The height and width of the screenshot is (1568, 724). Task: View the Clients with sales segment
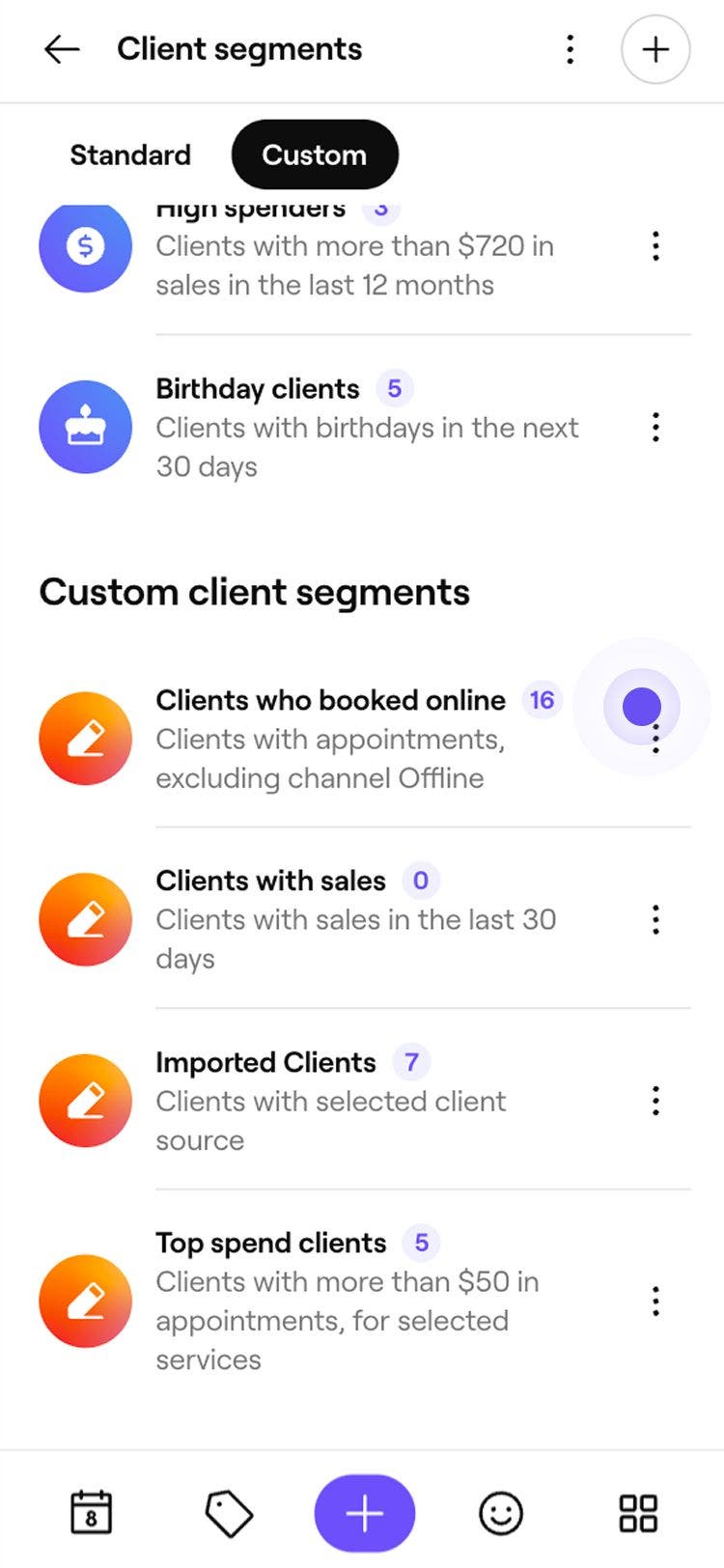328,919
